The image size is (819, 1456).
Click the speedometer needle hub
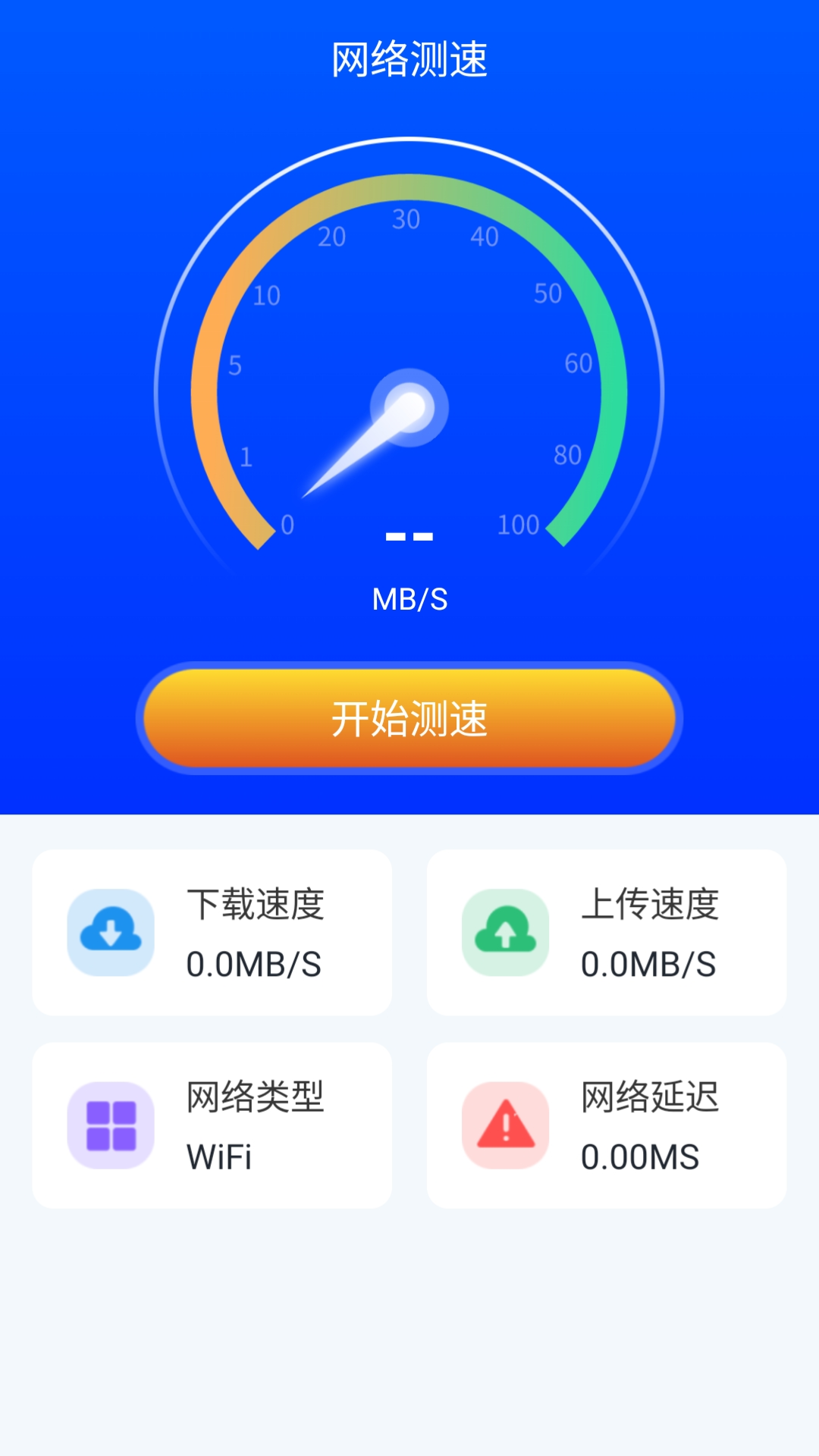tap(408, 407)
